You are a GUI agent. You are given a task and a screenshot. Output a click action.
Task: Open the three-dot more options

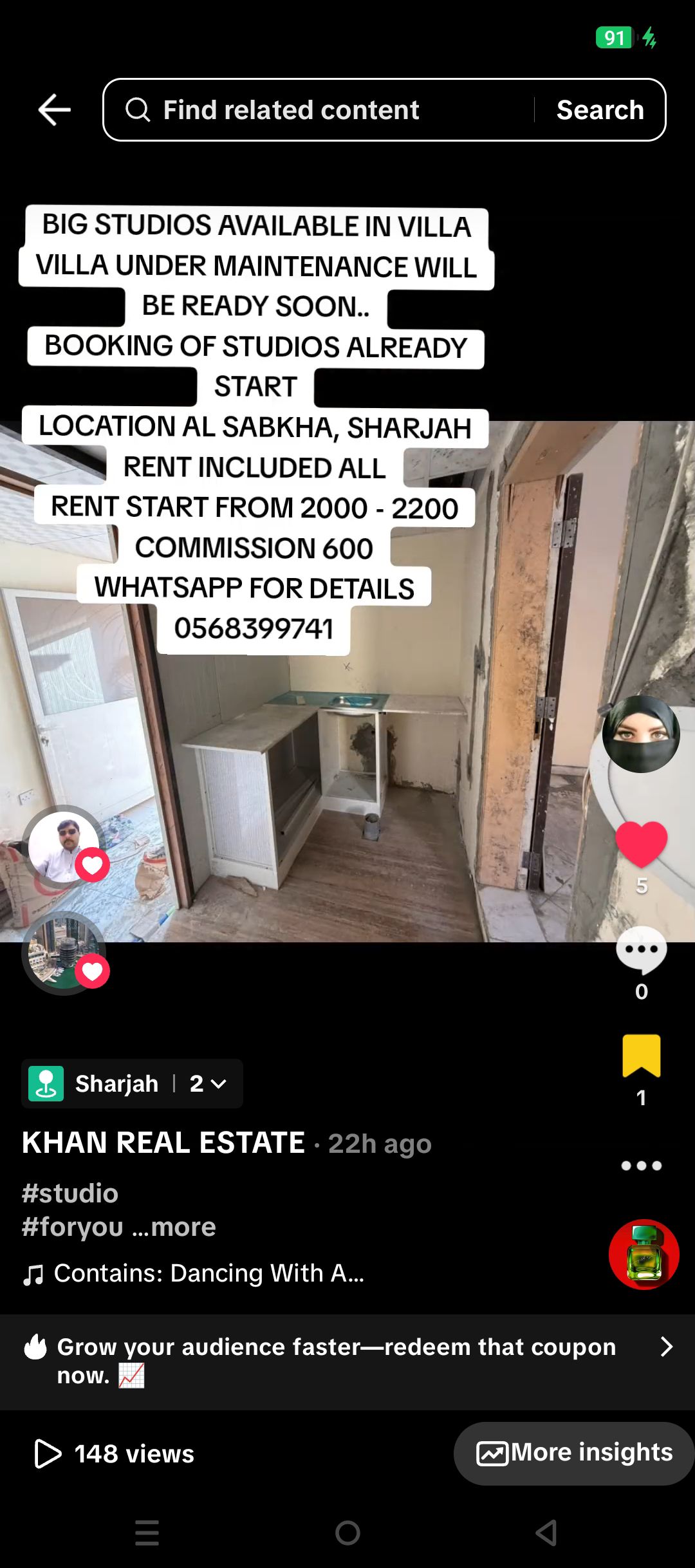tap(641, 1165)
